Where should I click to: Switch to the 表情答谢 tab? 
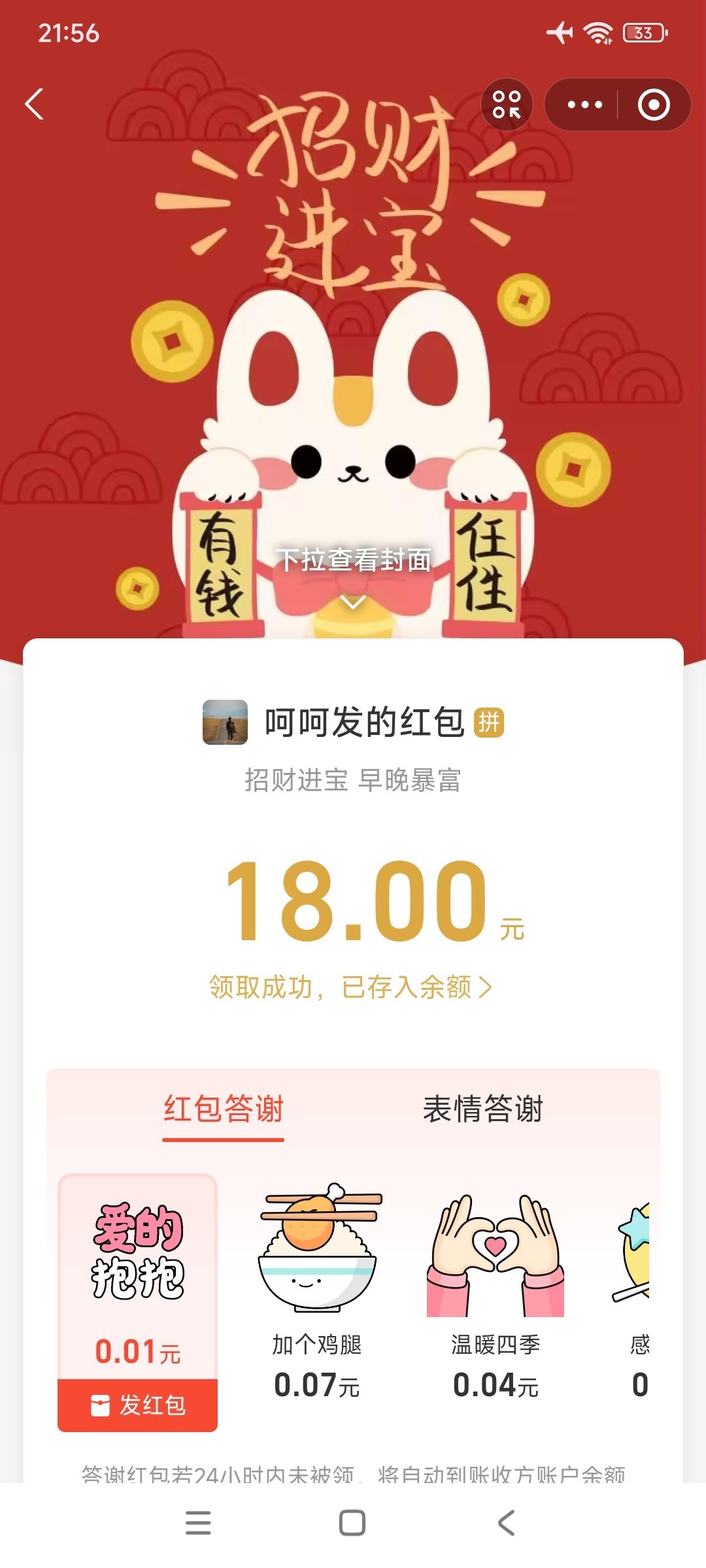(x=482, y=1109)
